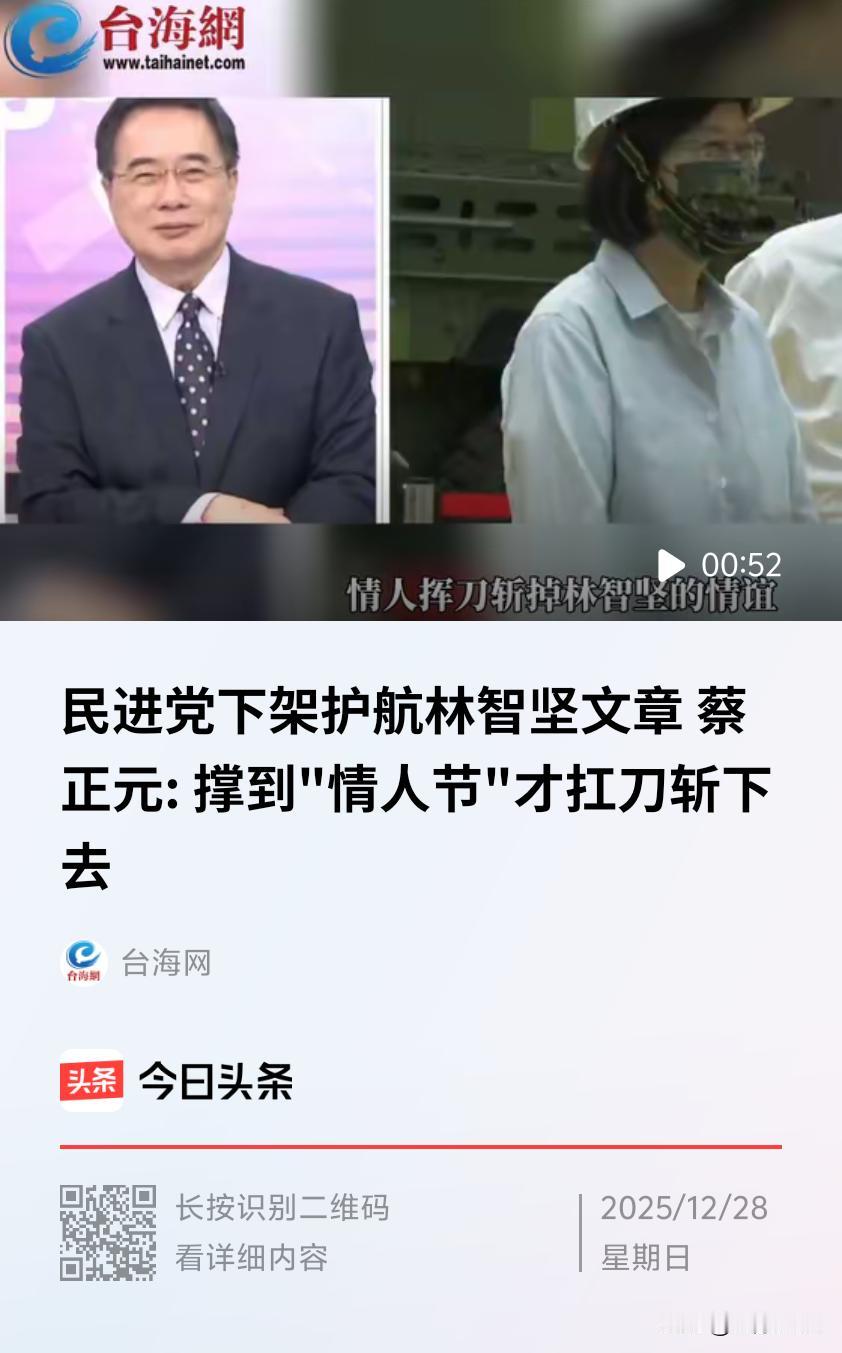Click the 头条 badge inside the red square
This screenshot has height=1353, width=842.
click(x=91, y=1081)
